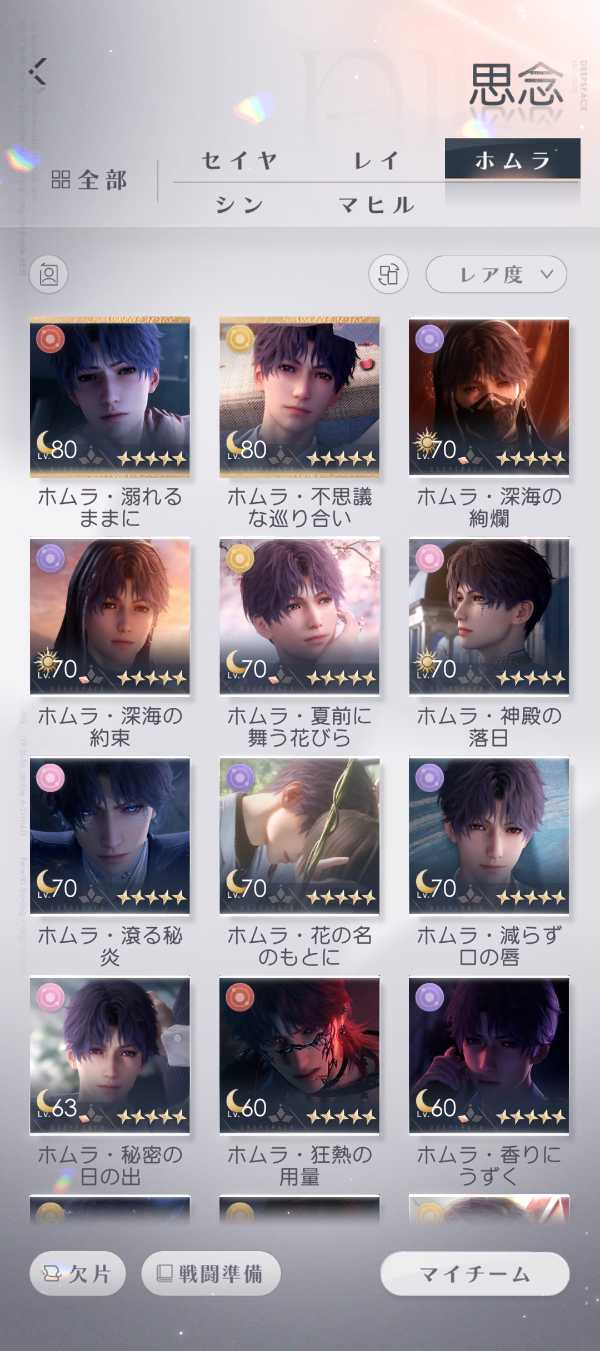600x1351 pixels.
Task: Switch to the マヒル tab
Action: [376, 205]
